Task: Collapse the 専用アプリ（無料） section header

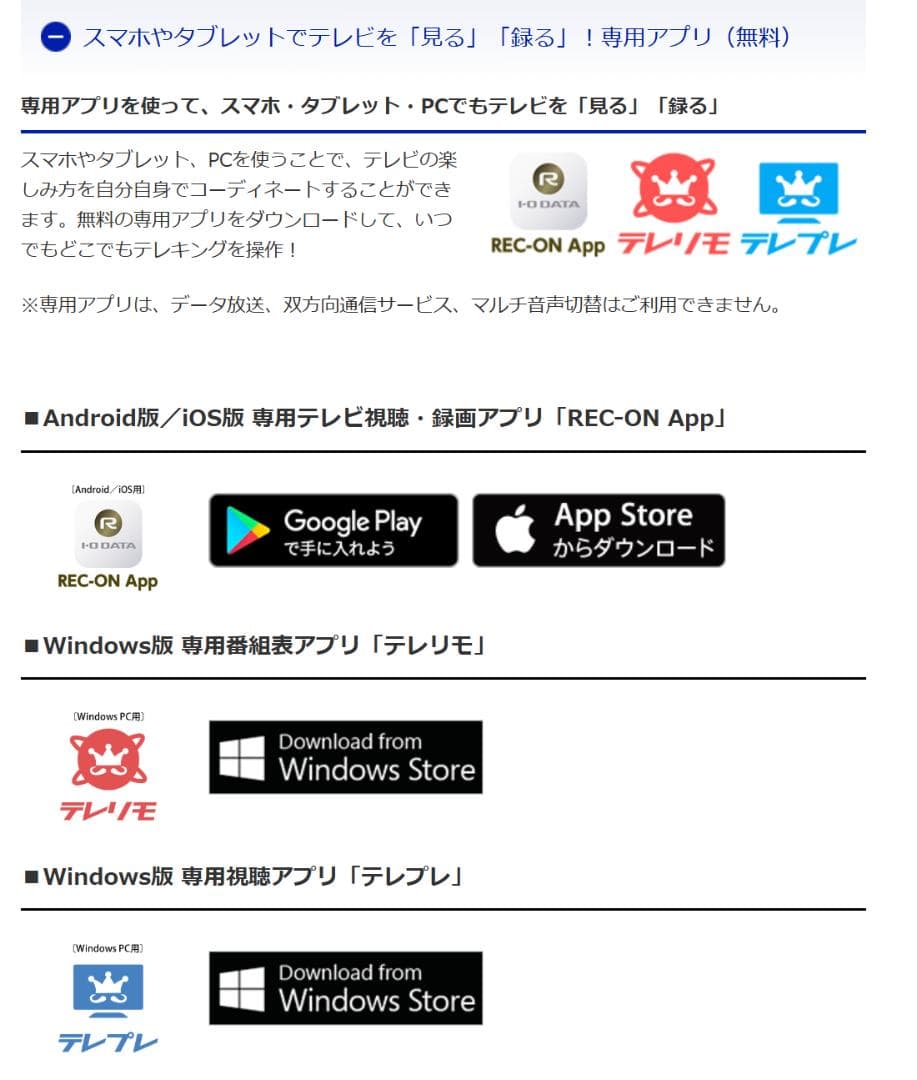Action: (x=56, y=37)
